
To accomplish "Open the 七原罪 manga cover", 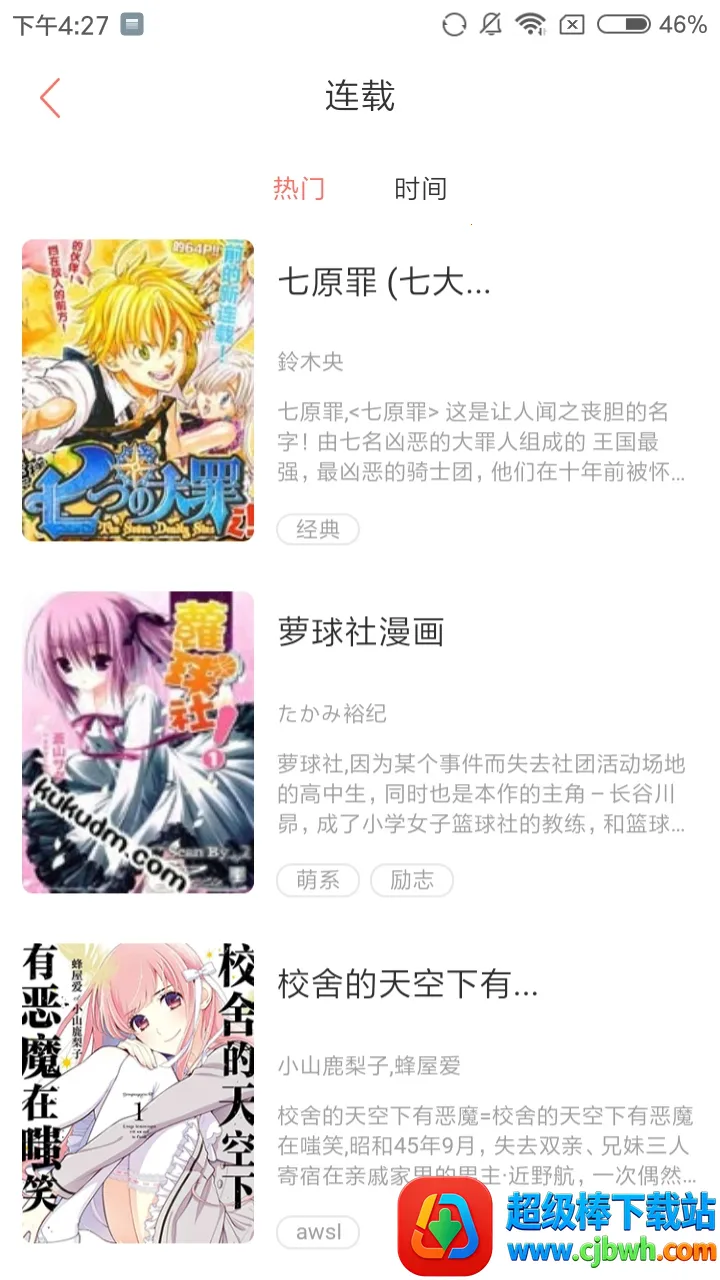I will point(138,390).
